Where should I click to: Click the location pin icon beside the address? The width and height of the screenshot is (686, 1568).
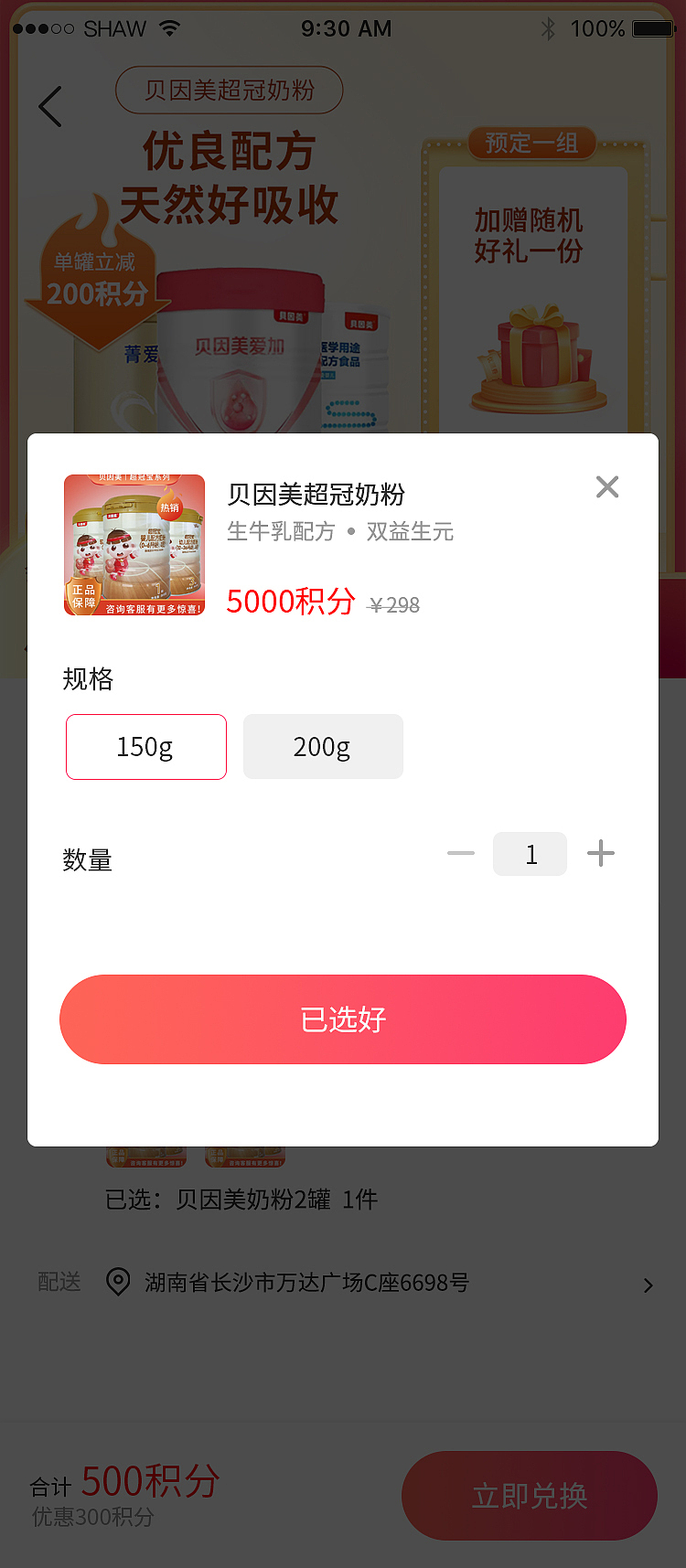point(117,1284)
